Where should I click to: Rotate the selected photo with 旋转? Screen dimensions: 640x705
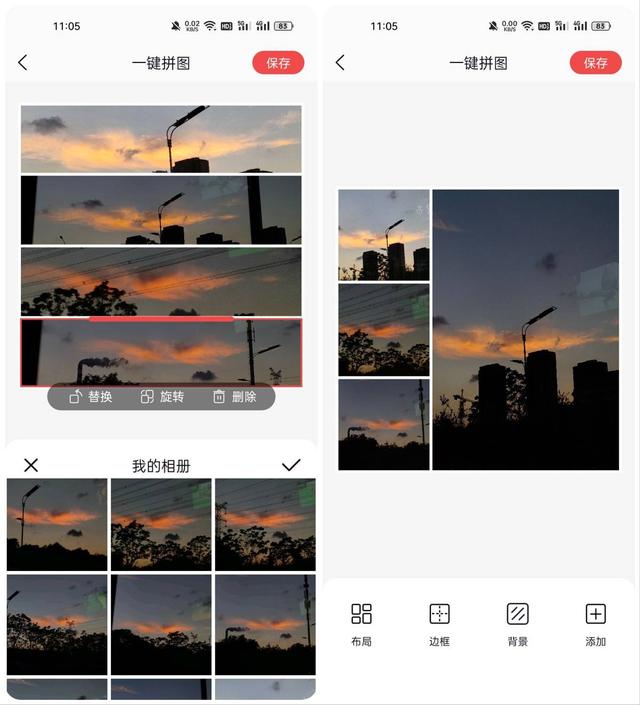click(162, 397)
